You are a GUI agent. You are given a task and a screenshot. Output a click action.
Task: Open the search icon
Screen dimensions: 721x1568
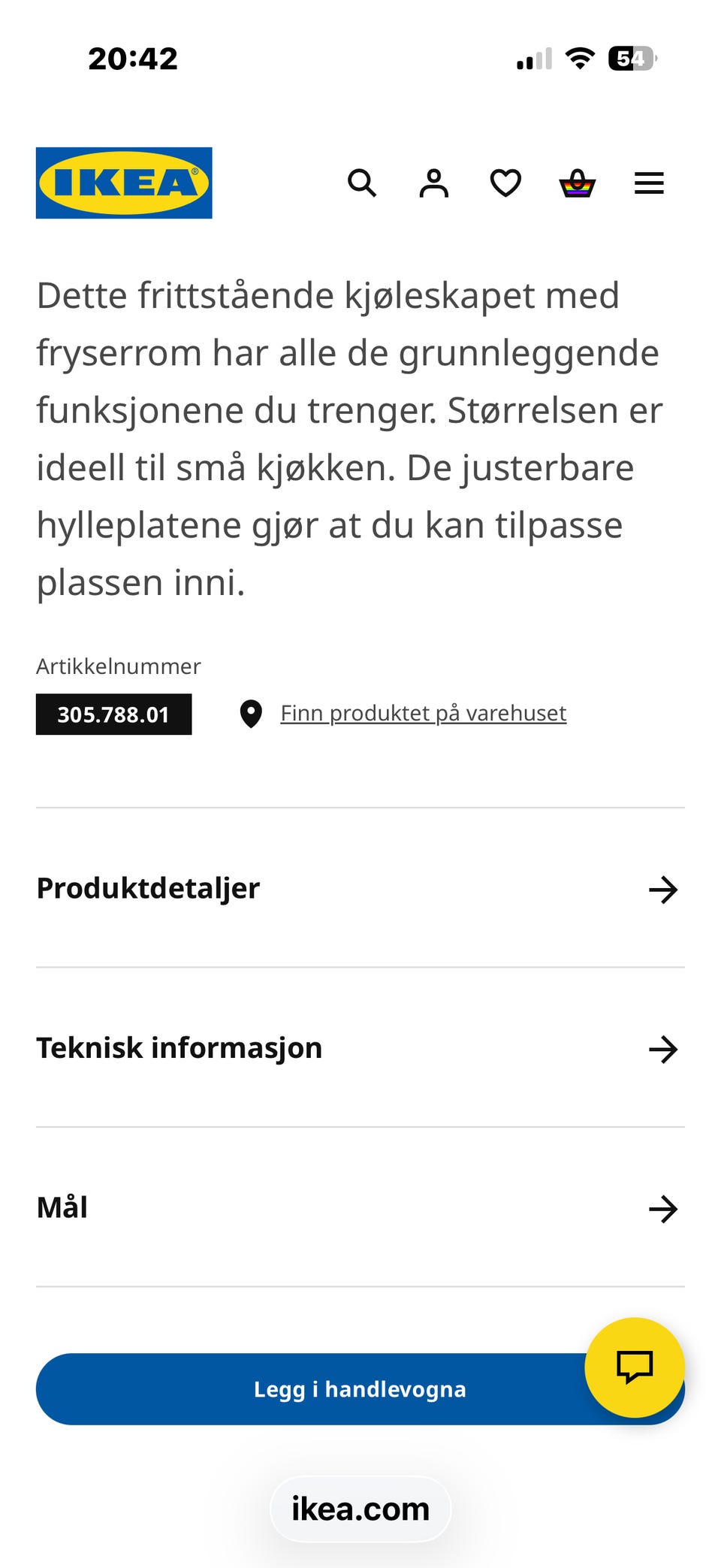362,183
